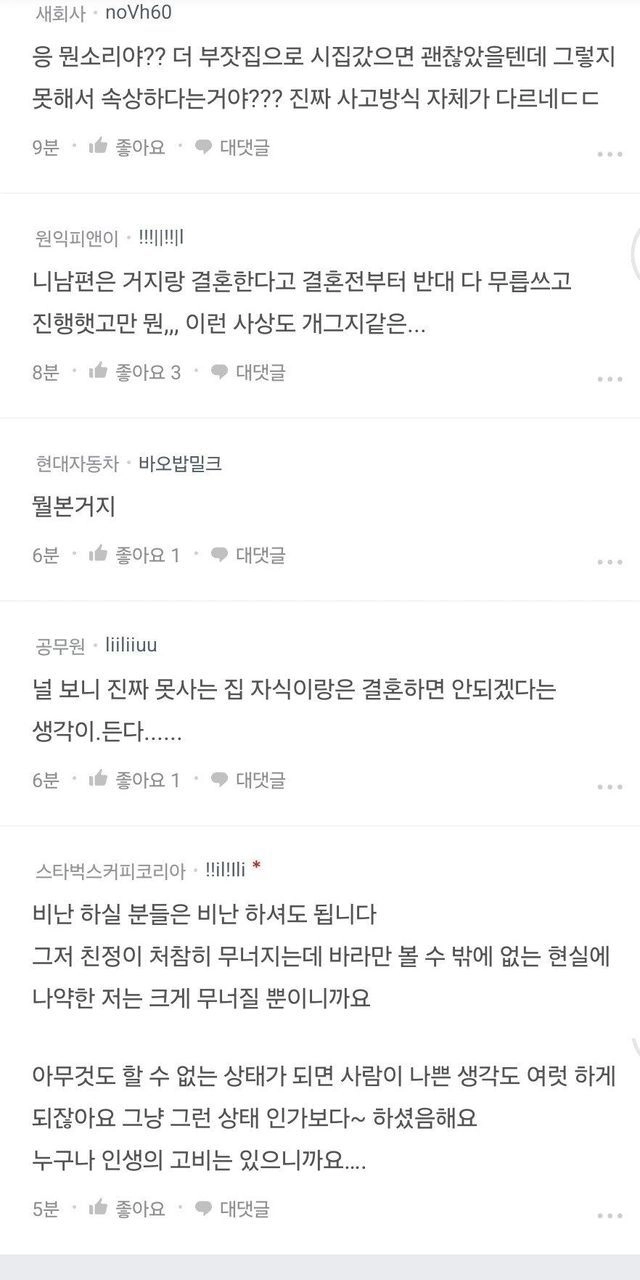Image resolution: width=640 pixels, height=1280 pixels.
Task: Like the comment by liiliiuu
Action: point(134,779)
